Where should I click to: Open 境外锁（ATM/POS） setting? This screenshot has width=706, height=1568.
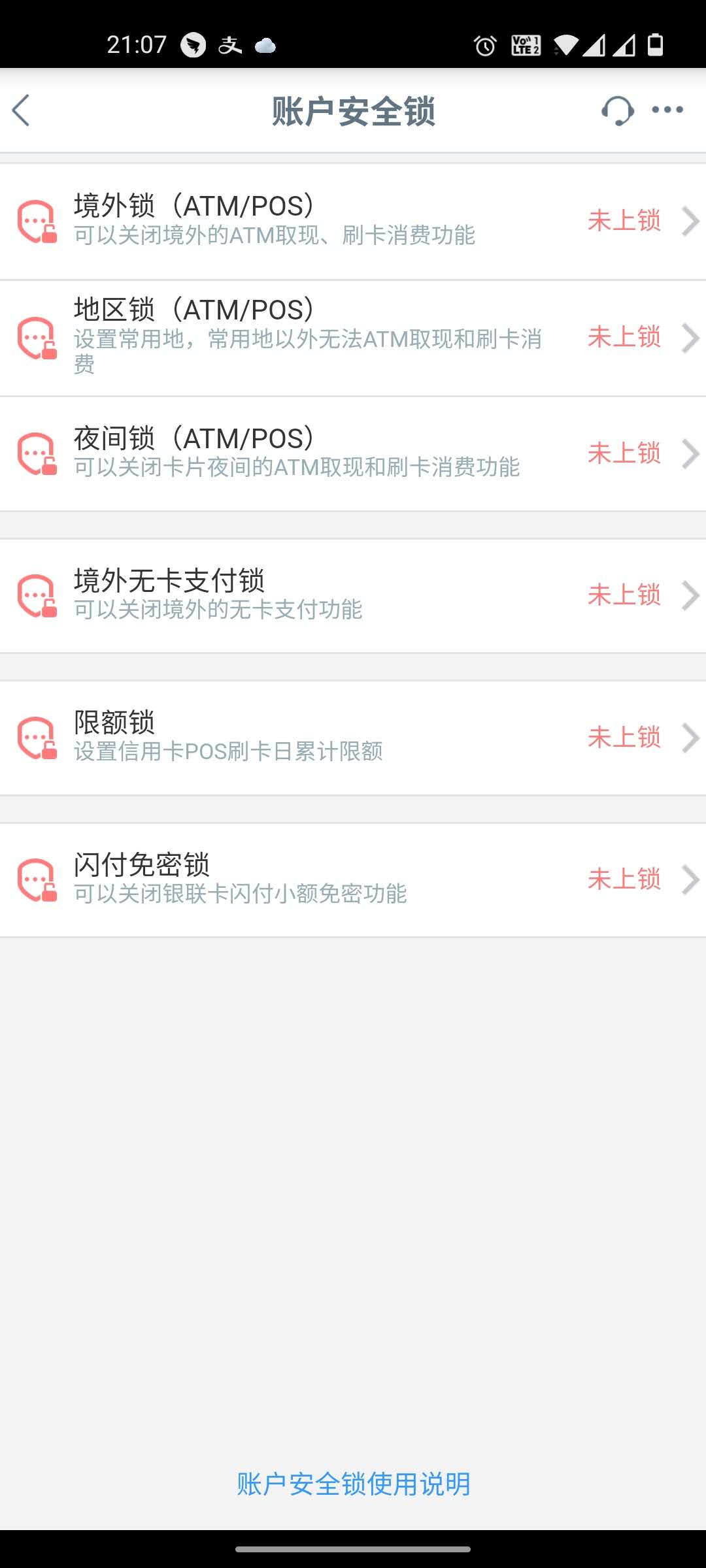click(x=353, y=221)
